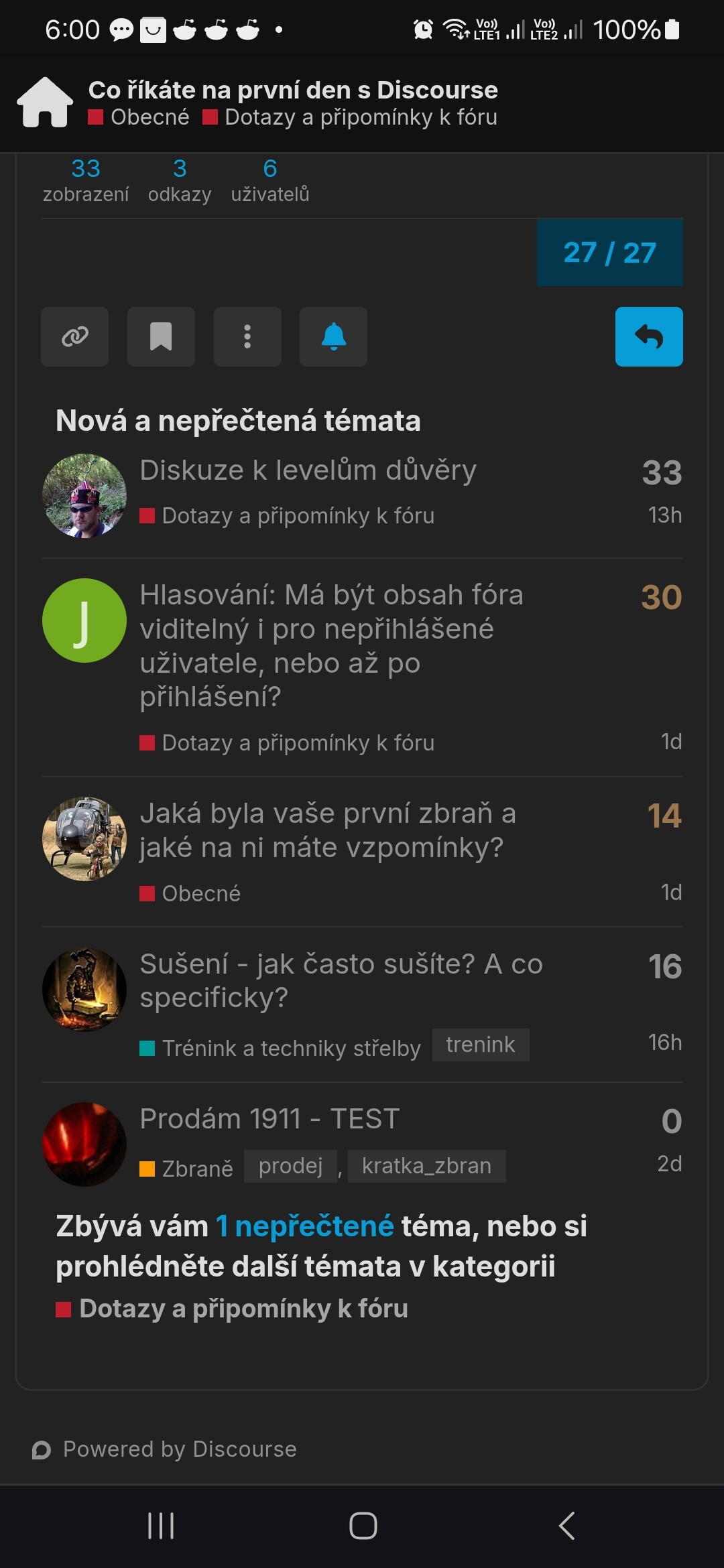Open the 27 / 27 post progress navigator
The image size is (724, 1568).
pyautogui.click(x=610, y=253)
